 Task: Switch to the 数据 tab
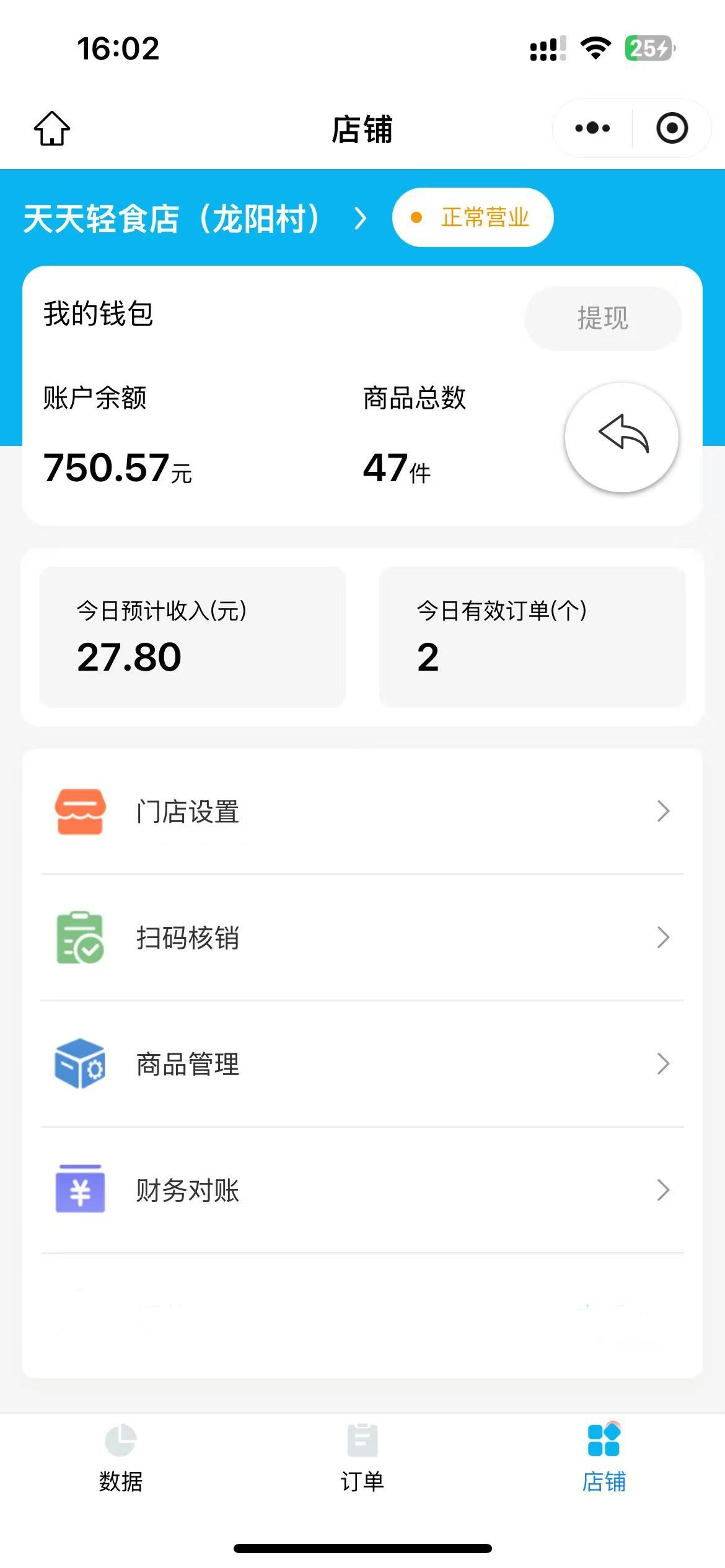(x=121, y=1458)
